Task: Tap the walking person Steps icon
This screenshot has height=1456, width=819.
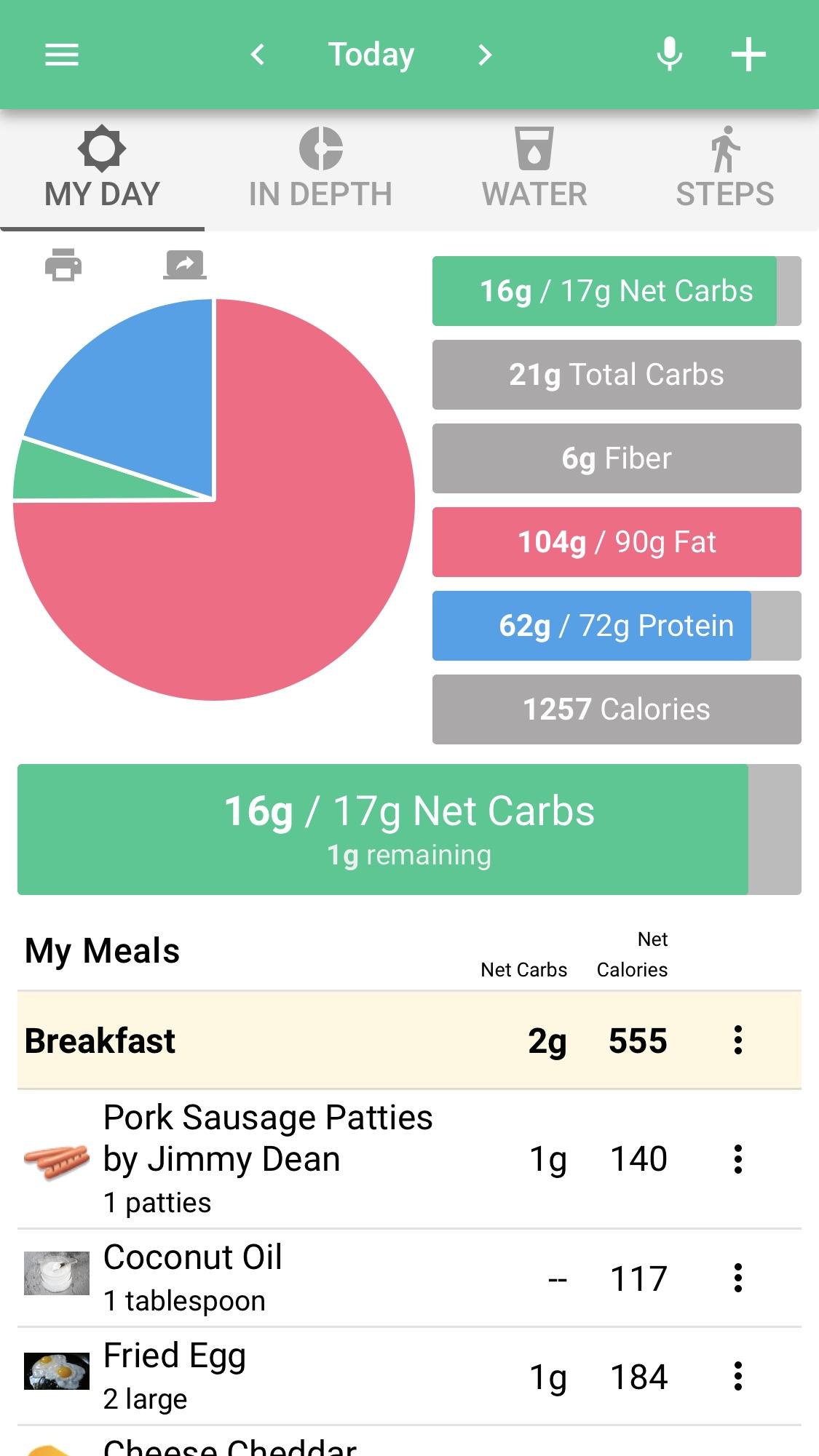Action: (725, 148)
